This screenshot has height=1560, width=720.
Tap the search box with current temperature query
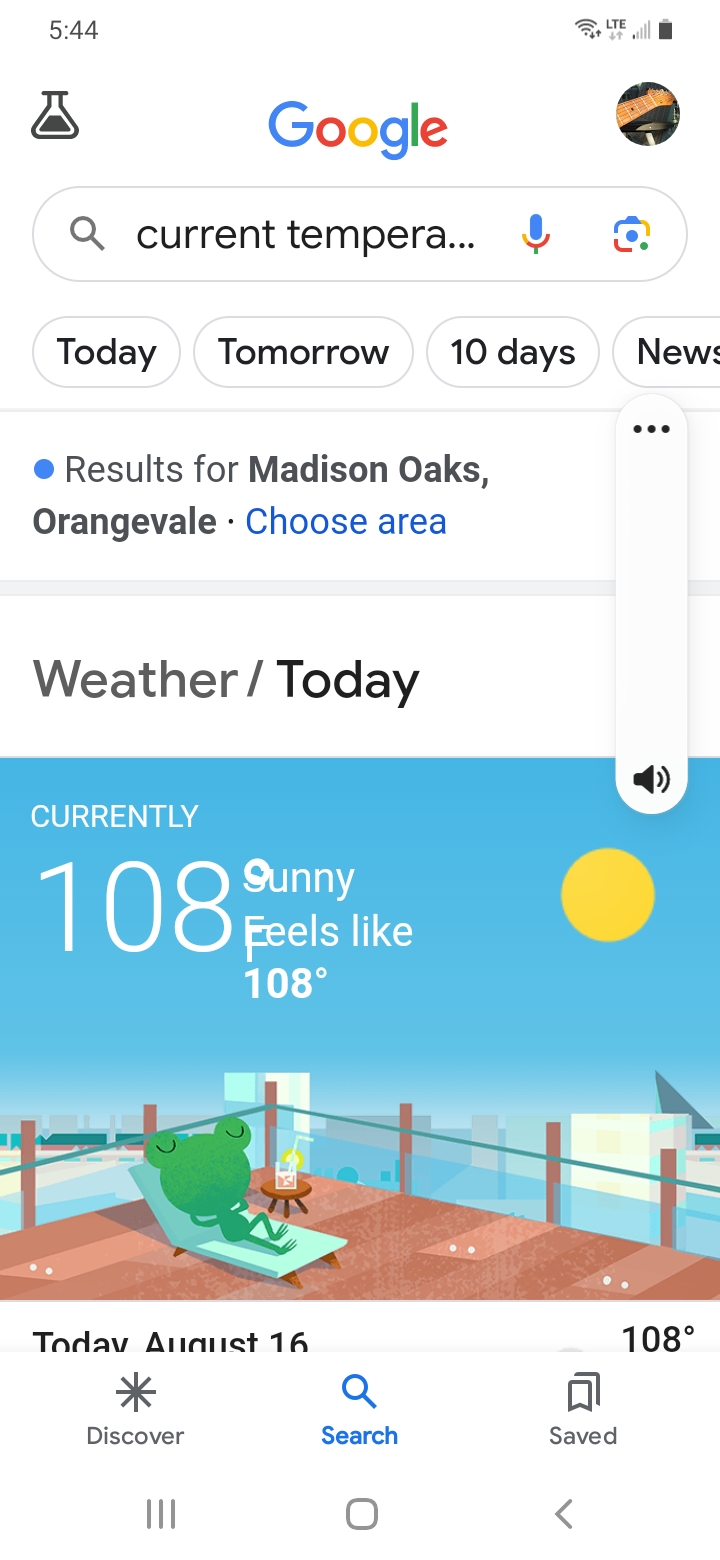coord(305,235)
